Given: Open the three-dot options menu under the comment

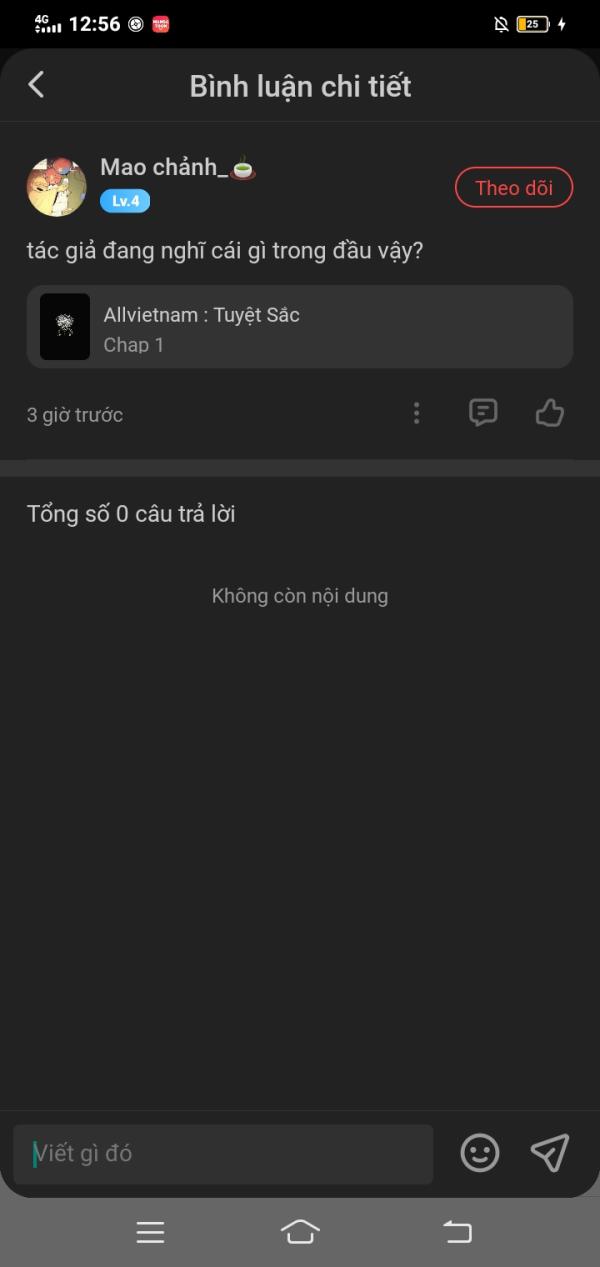Looking at the screenshot, I should (x=417, y=413).
